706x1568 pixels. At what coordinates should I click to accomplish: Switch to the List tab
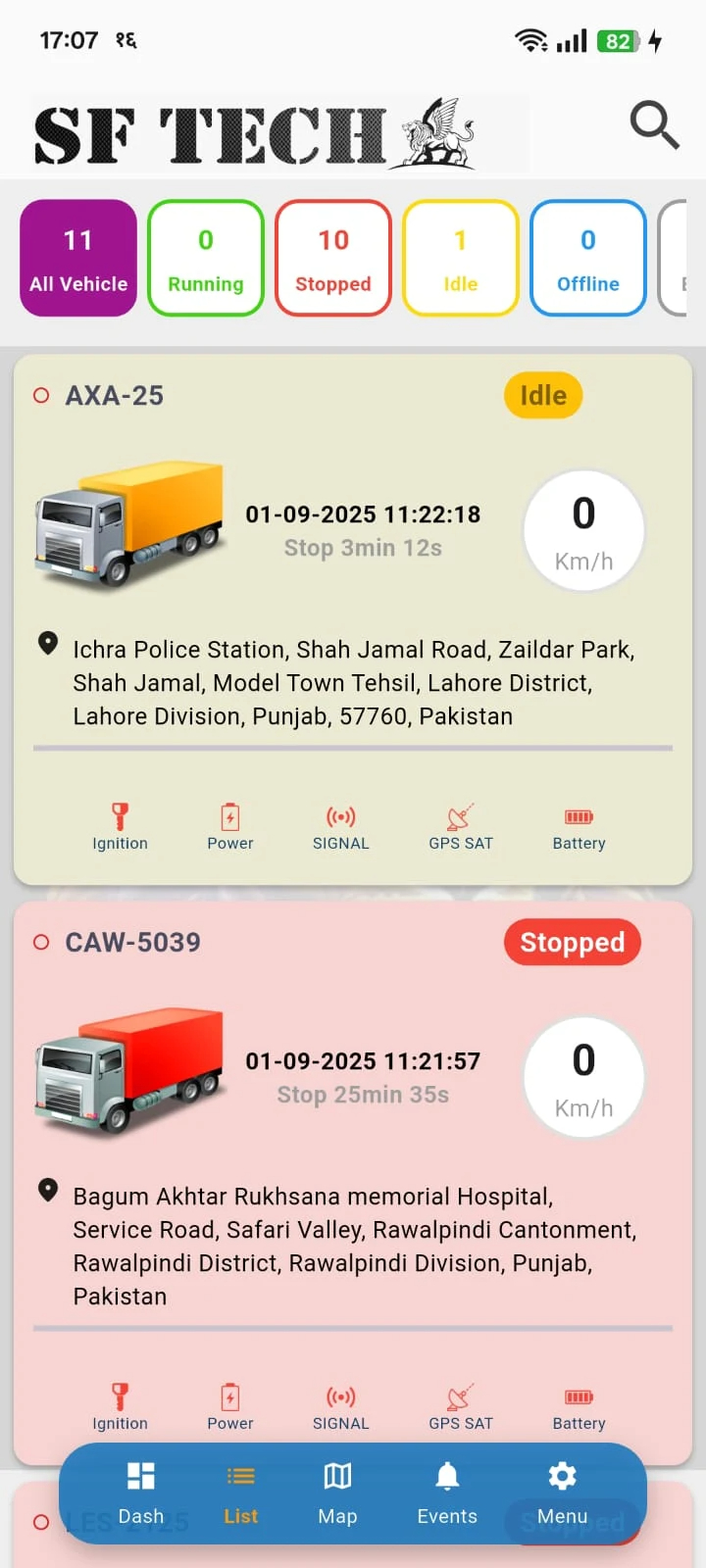pos(240,1494)
